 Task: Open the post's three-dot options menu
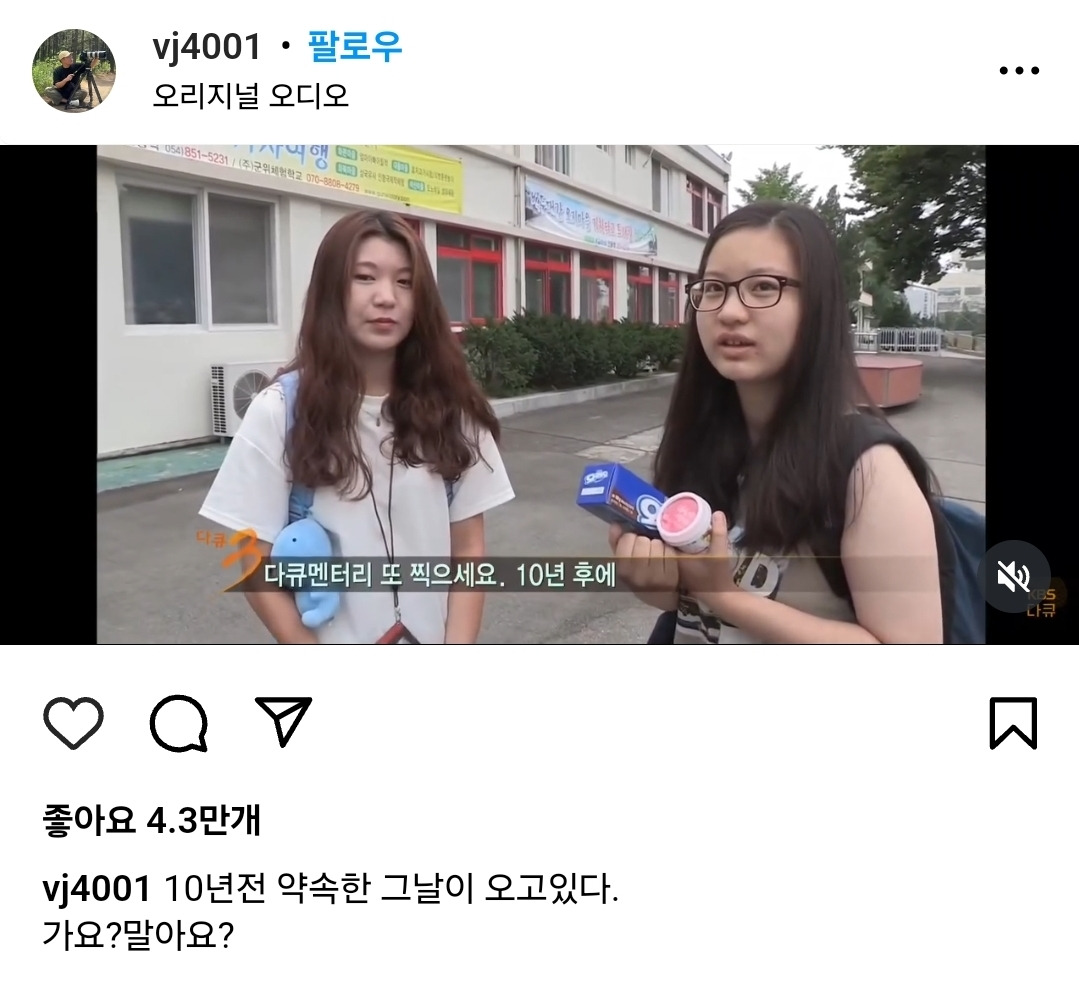(1020, 71)
